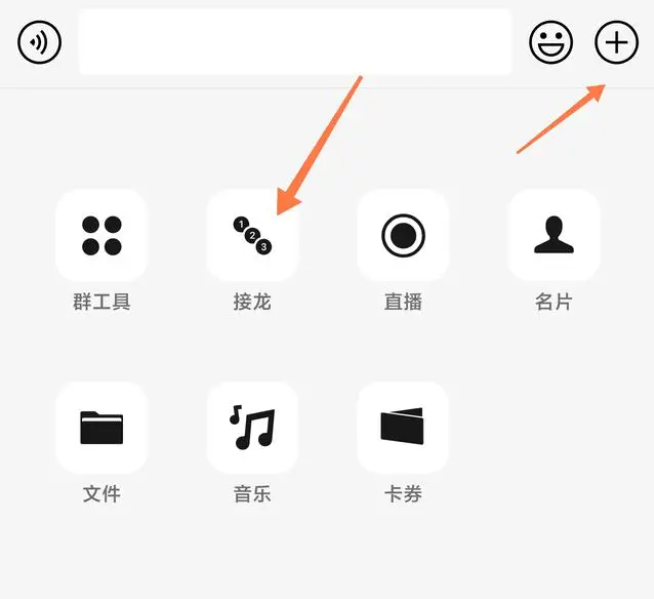Switch to voice message input
This screenshot has height=599, width=654.
pos(39,43)
